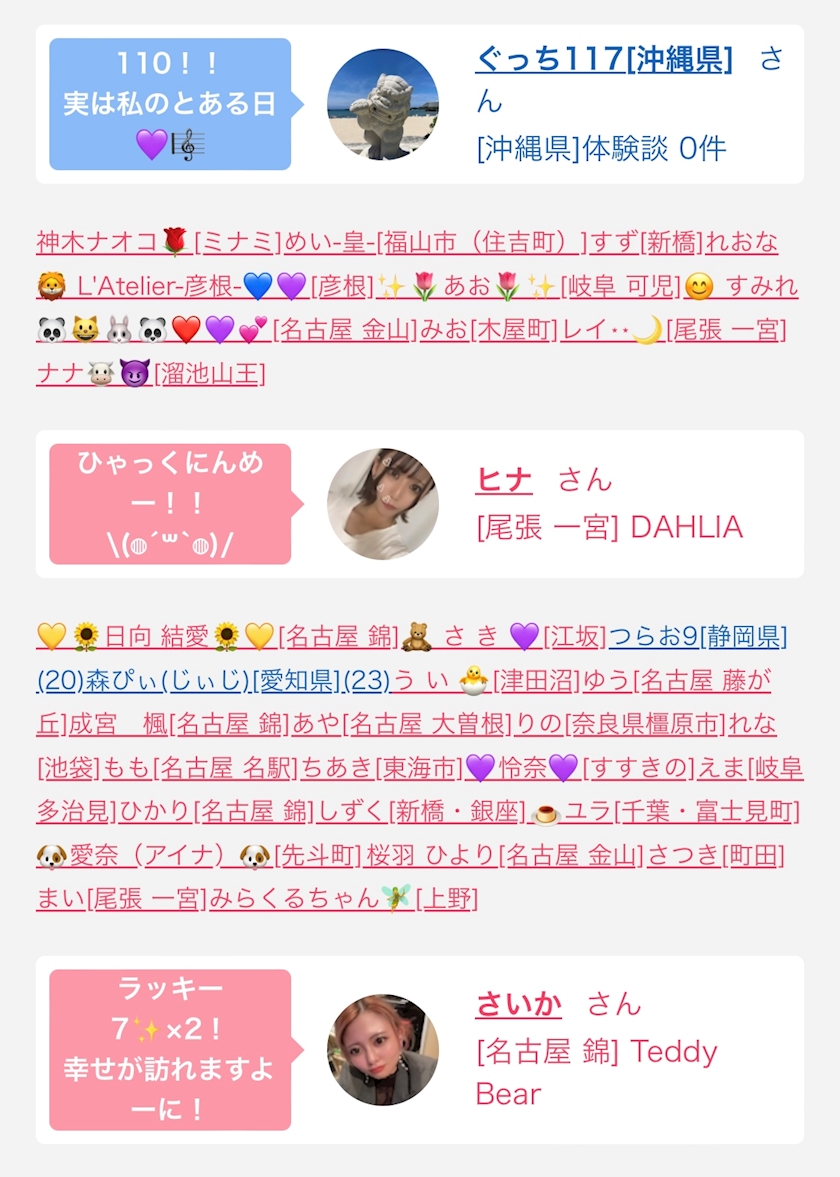Open ヒナ's profile link
840x1177 pixels.
pos(504,480)
